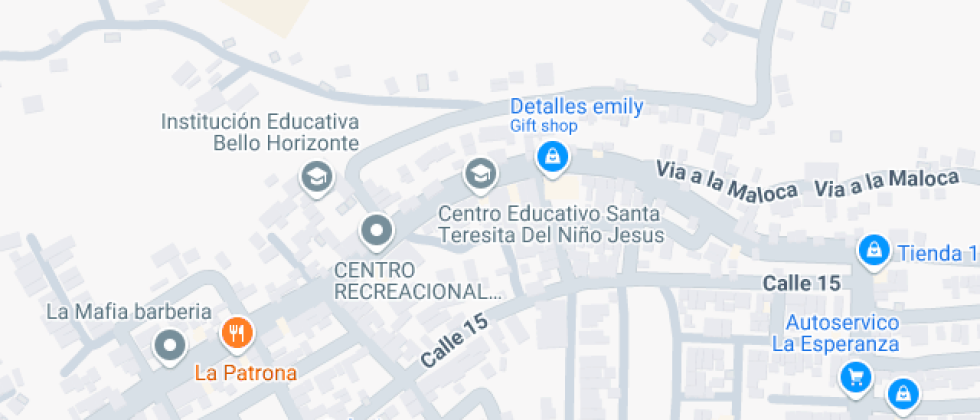Tap Centro Educativo Santa Teresita school pin

(x=481, y=174)
